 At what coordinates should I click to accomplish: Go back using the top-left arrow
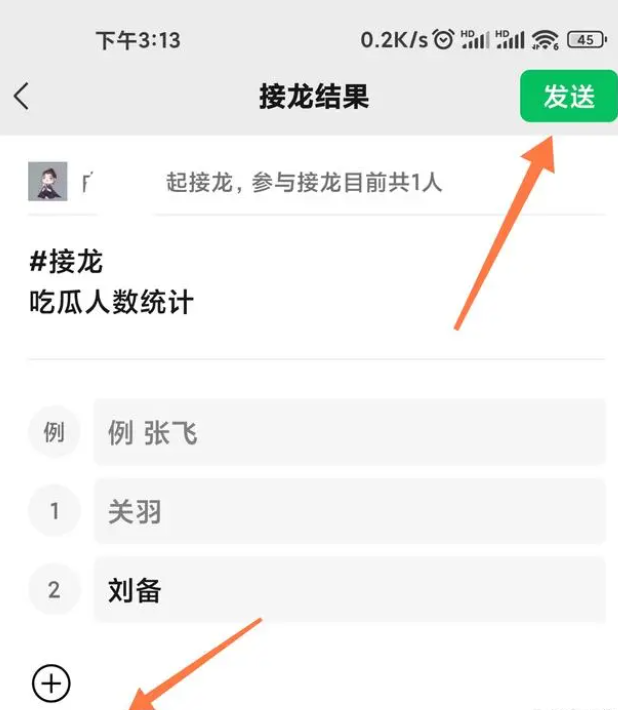pos(22,97)
